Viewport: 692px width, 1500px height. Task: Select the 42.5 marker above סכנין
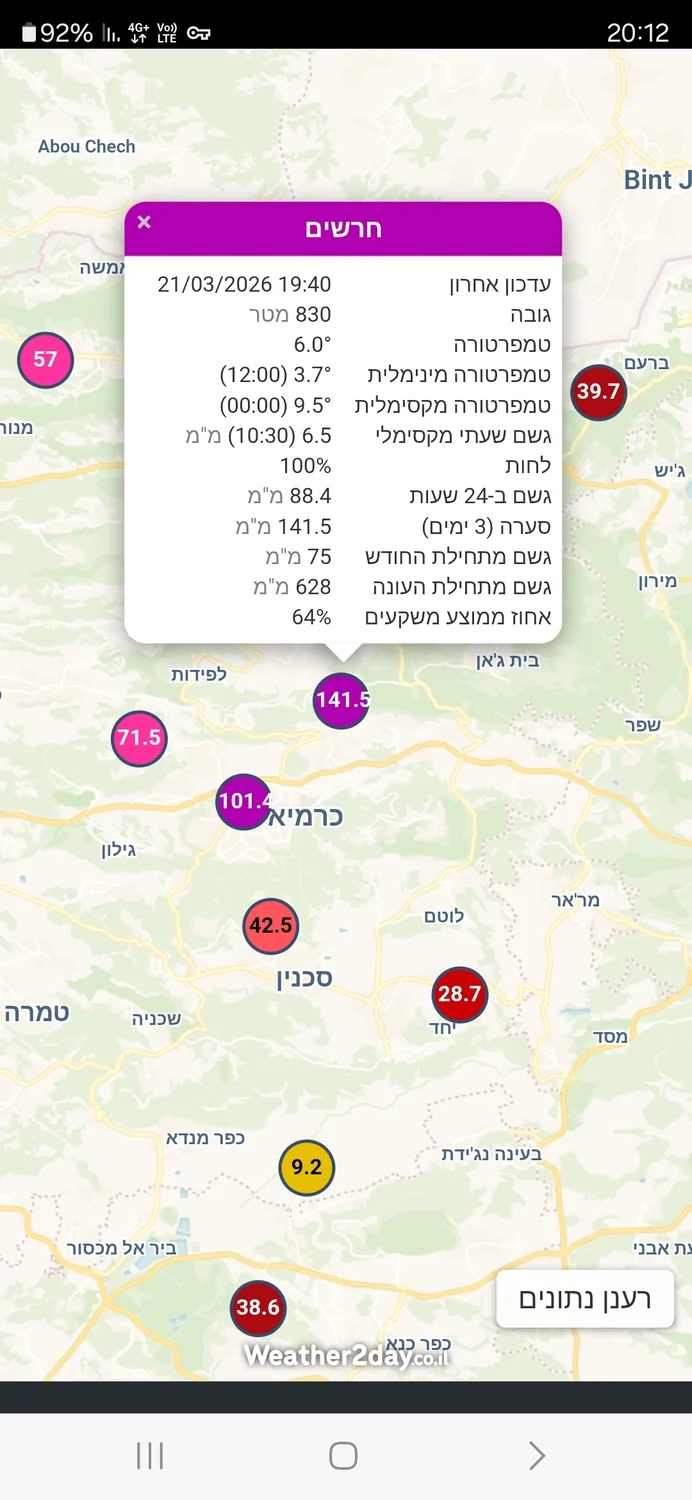click(271, 926)
